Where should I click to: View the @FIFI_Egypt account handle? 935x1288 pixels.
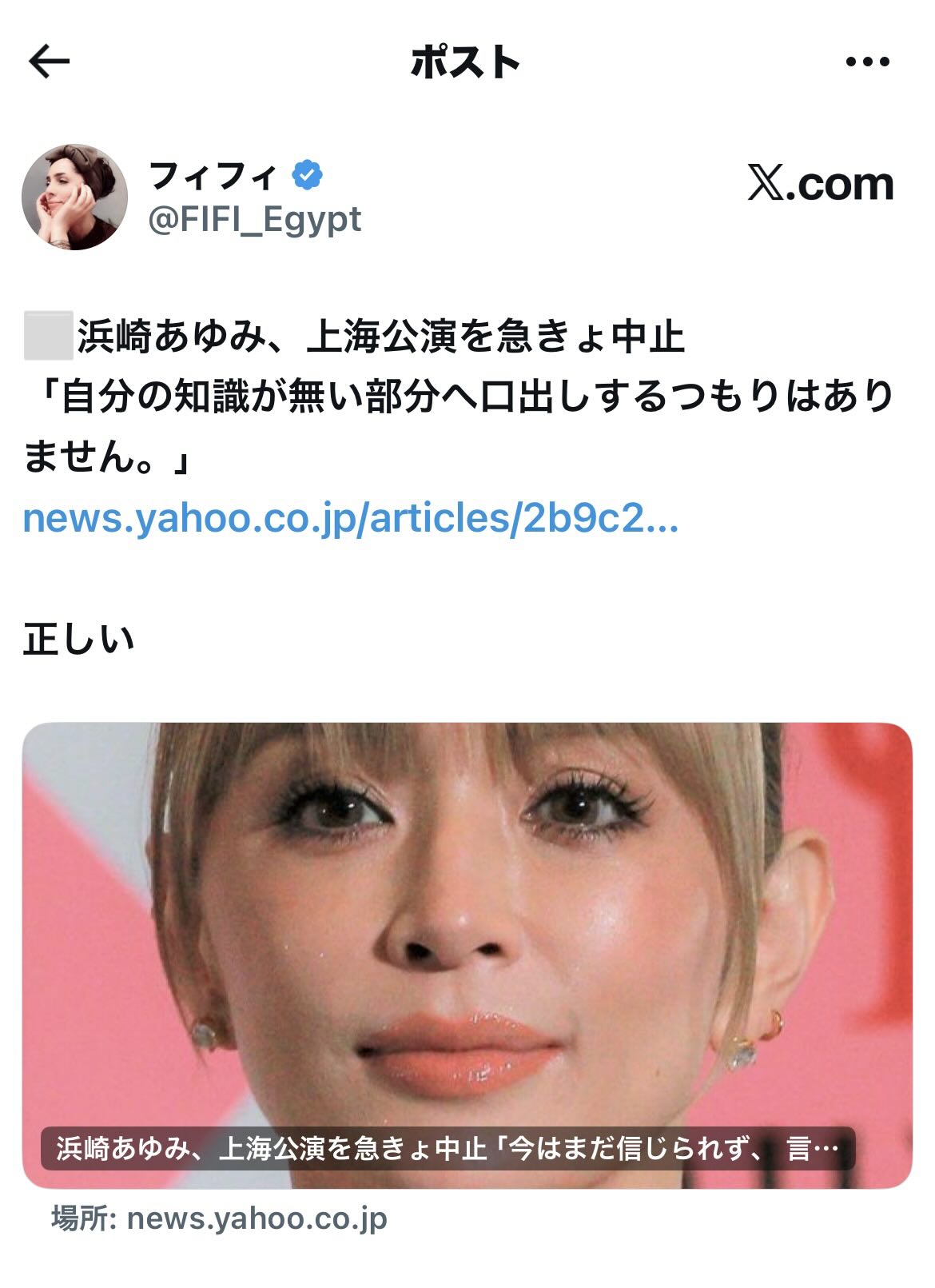pyautogui.click(x=254, y=219)
